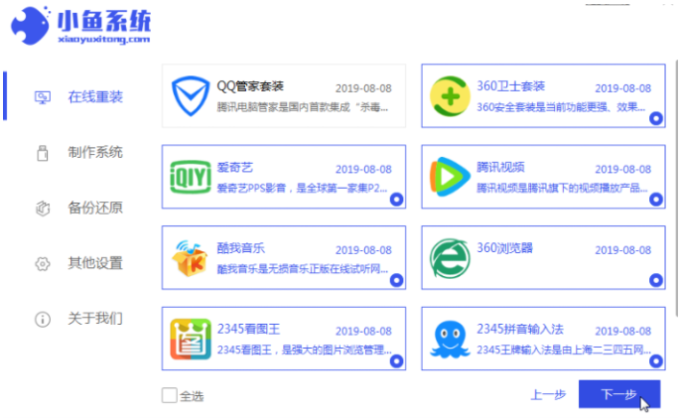683x418 pixels.
Task: Toggle the 腾讯视频 software card
Action: [x=542, y=176]
